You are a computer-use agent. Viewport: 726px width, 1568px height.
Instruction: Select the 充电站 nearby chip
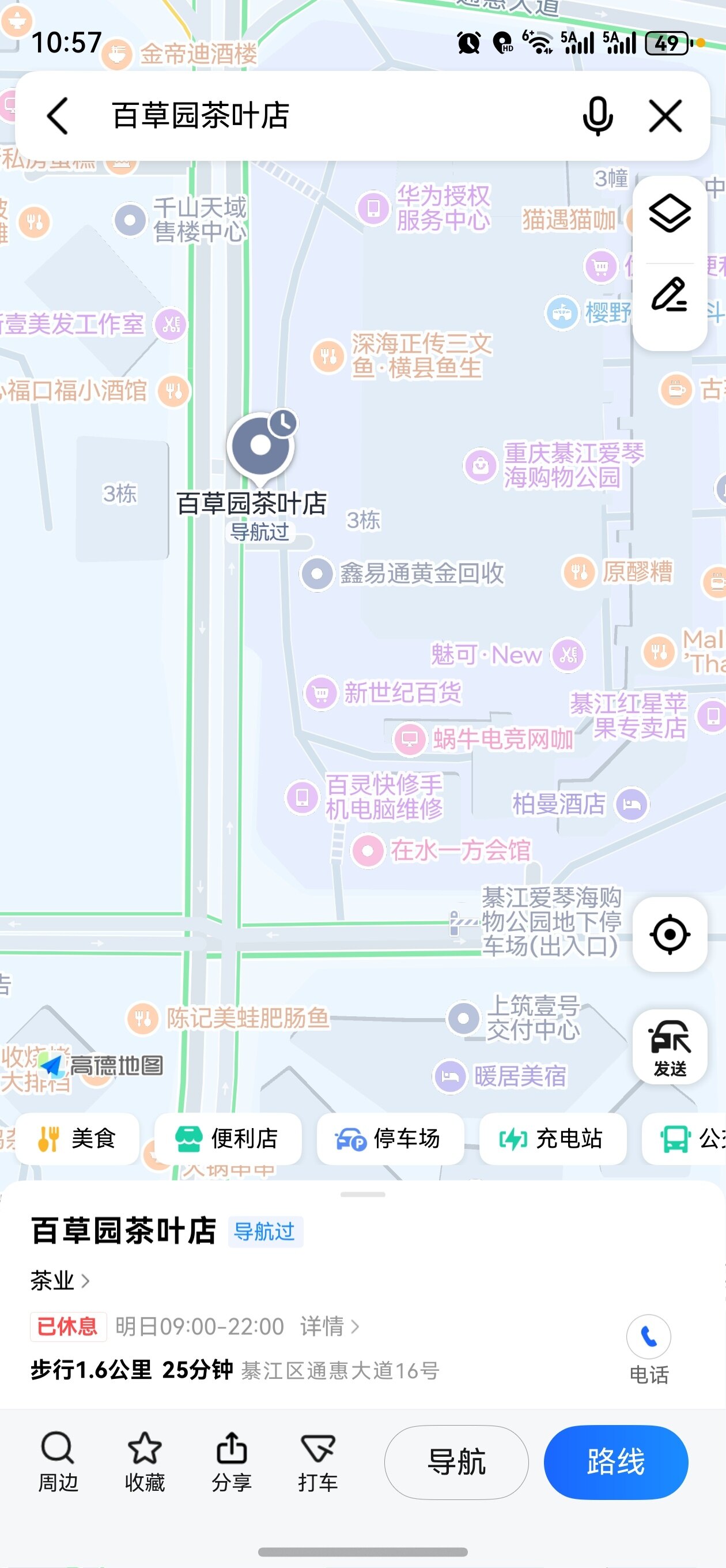tap(553, 1139)
